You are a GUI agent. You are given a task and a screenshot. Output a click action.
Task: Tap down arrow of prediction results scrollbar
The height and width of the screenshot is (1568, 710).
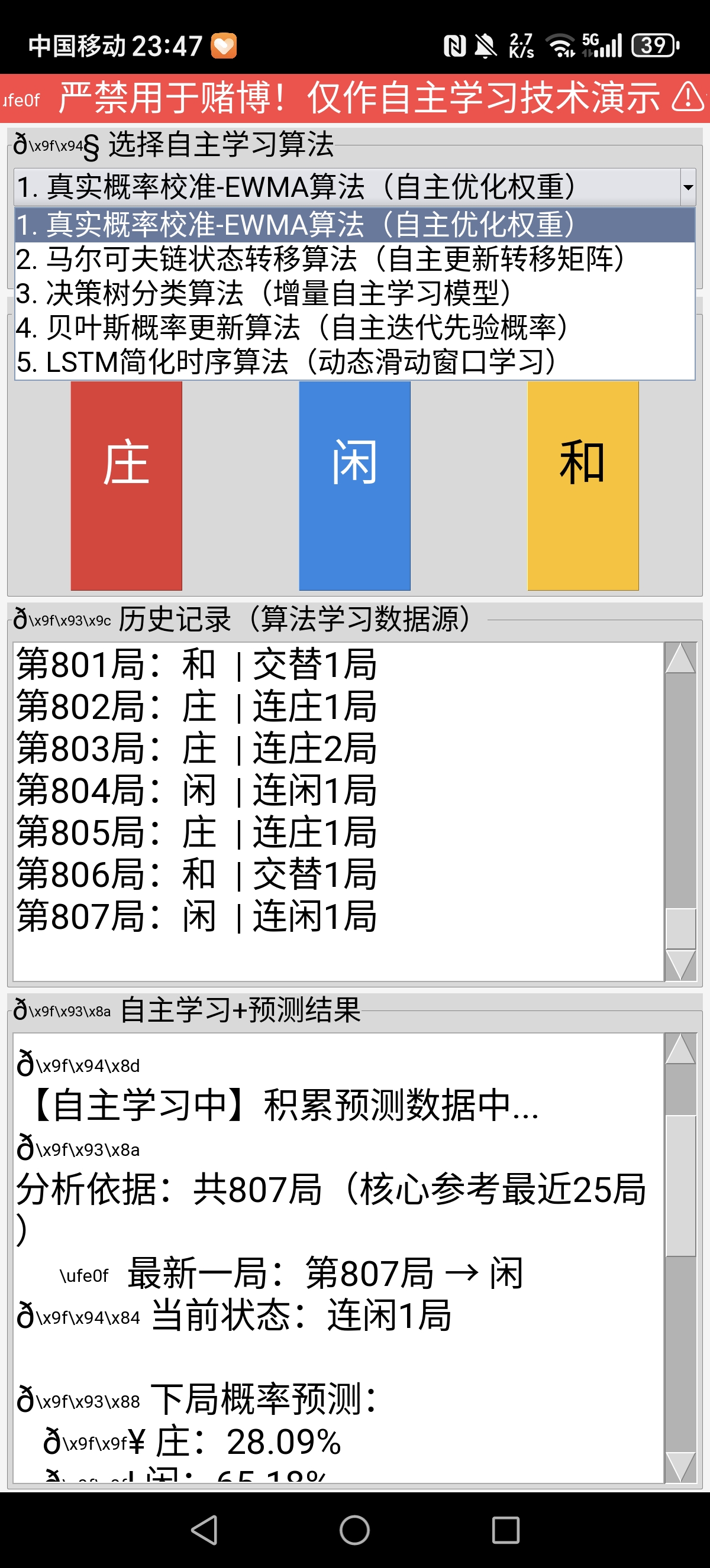pyautogui.click(x=680, y=1466)
